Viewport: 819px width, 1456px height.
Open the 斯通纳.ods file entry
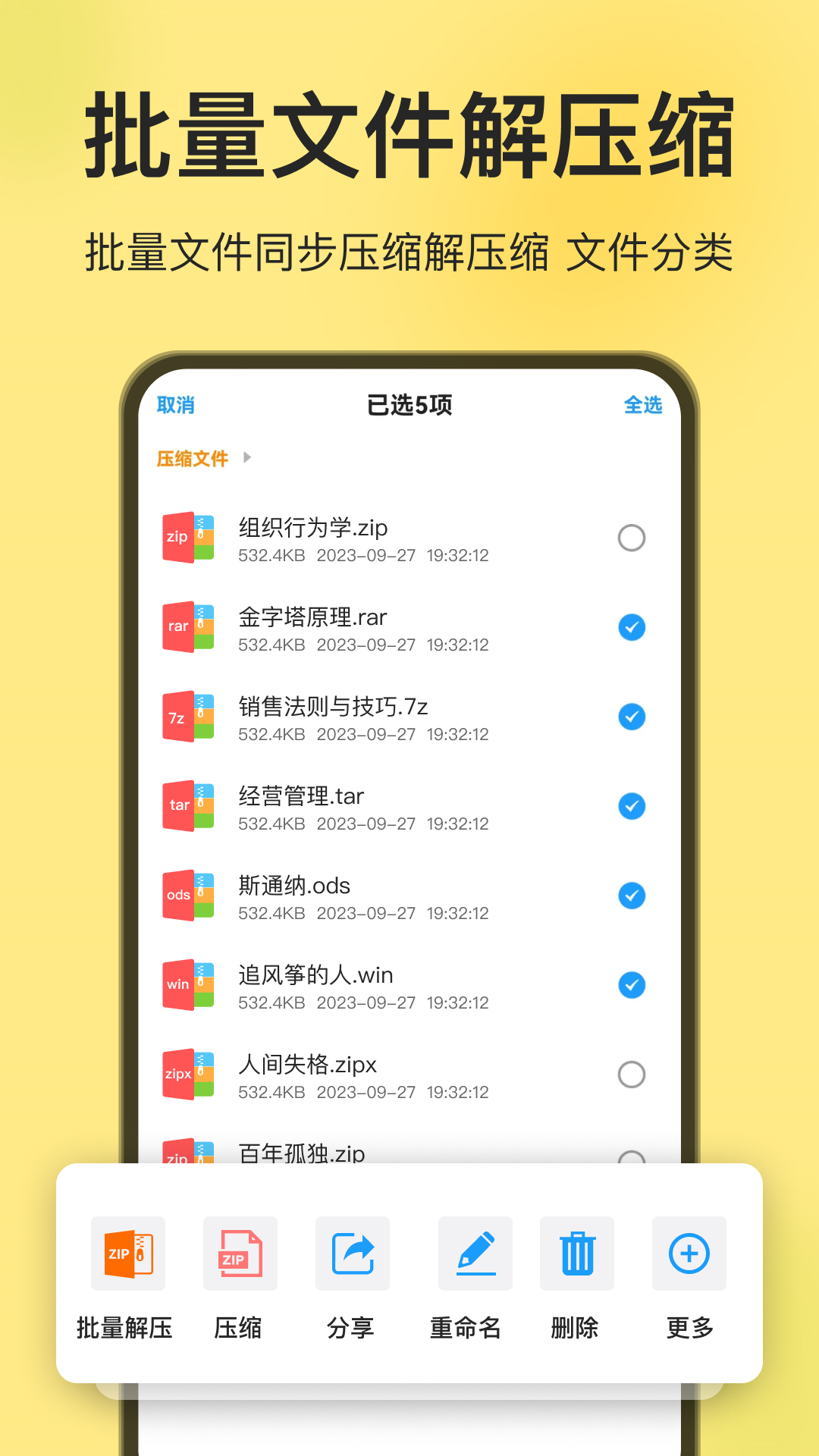point(379,896)
